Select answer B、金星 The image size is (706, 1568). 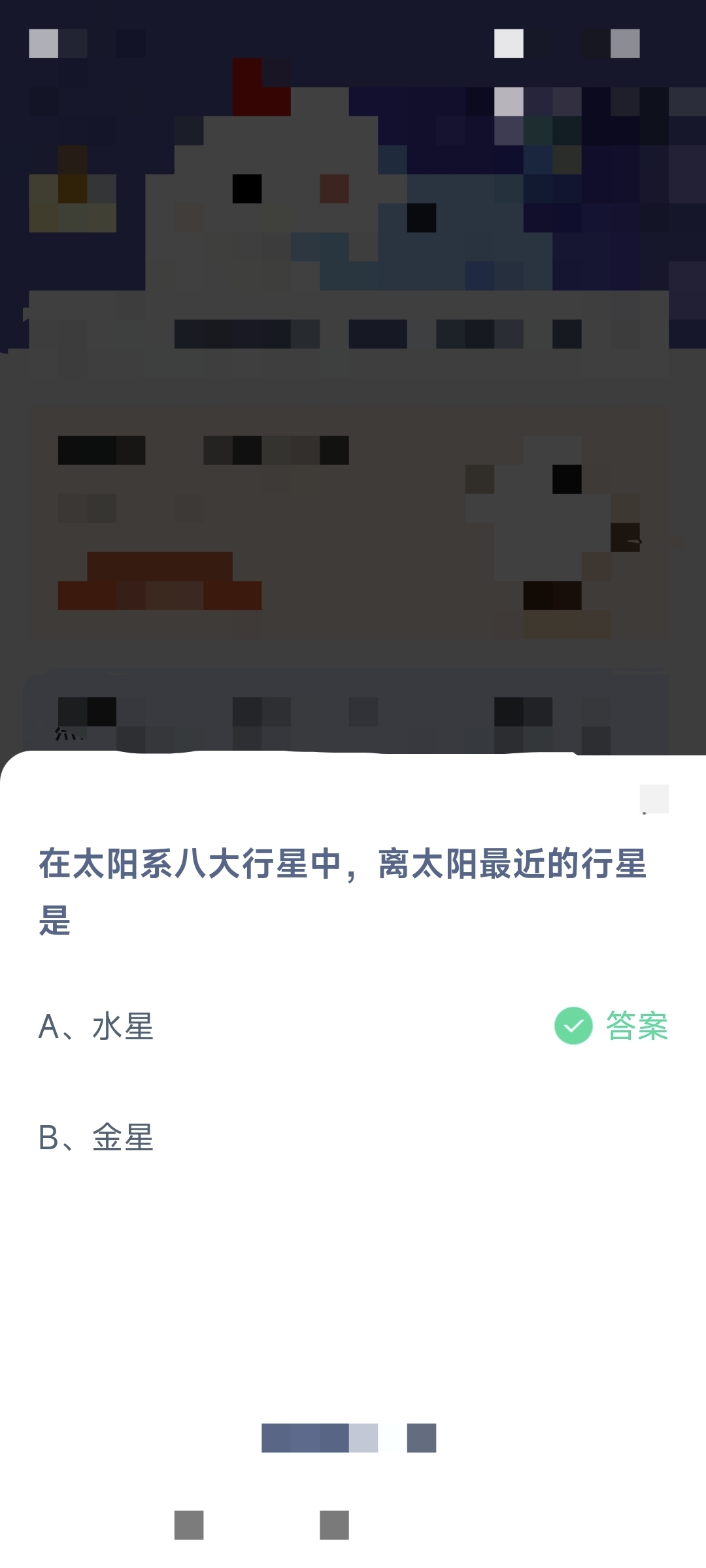click(97, 1137)
